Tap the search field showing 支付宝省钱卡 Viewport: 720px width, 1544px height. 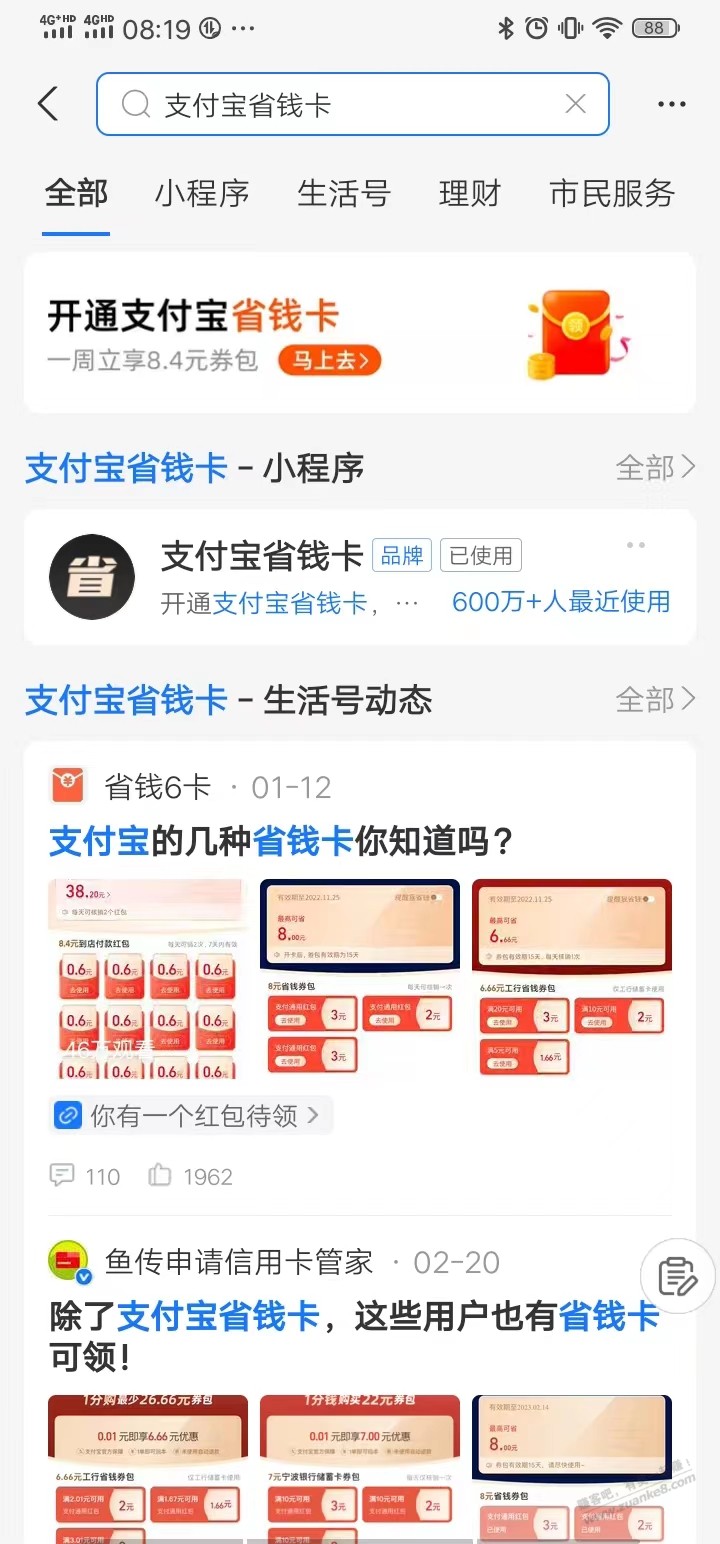(x=353, y=104)
